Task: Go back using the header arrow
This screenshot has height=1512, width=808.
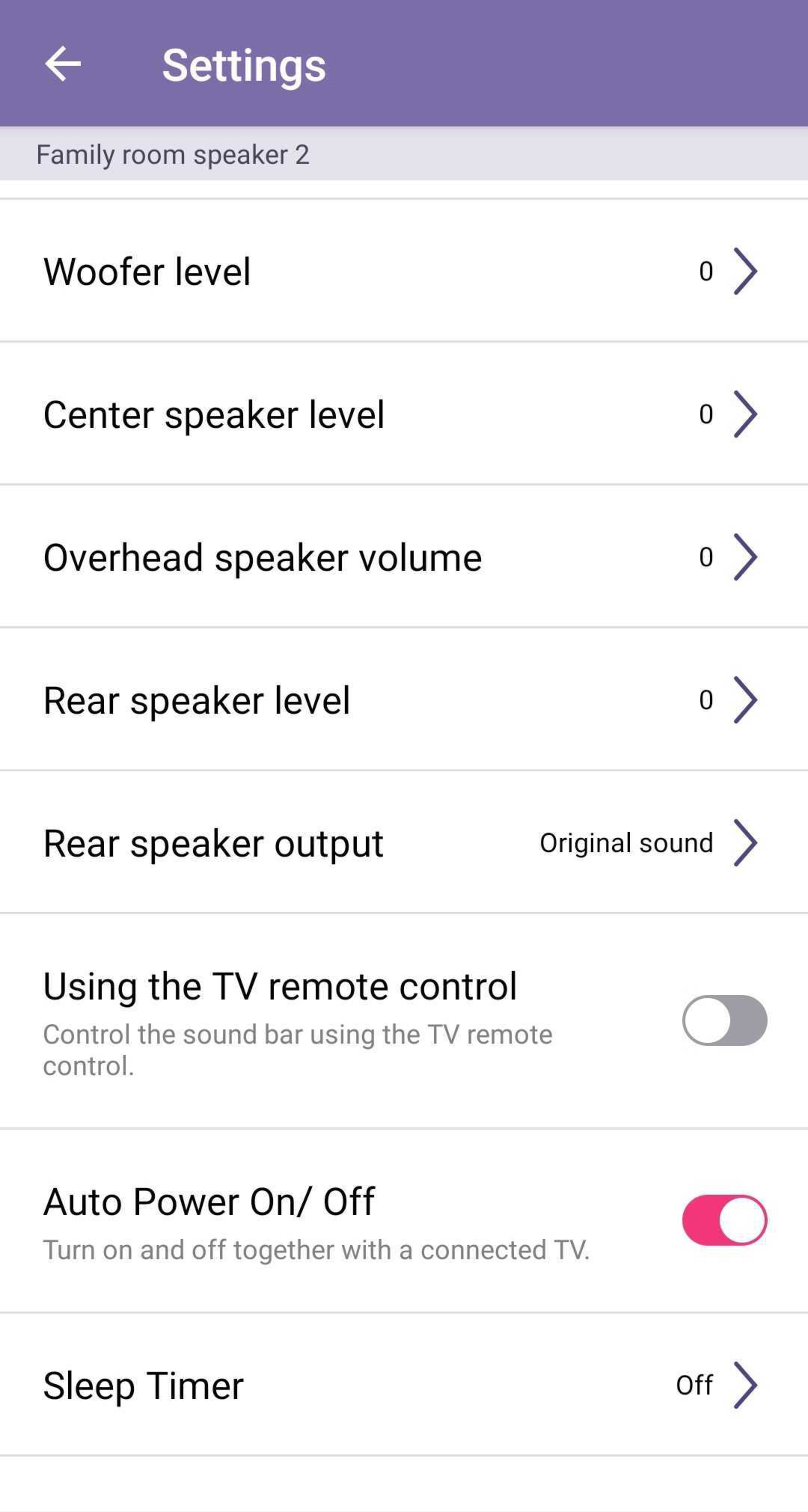Action: click(63, 63)
